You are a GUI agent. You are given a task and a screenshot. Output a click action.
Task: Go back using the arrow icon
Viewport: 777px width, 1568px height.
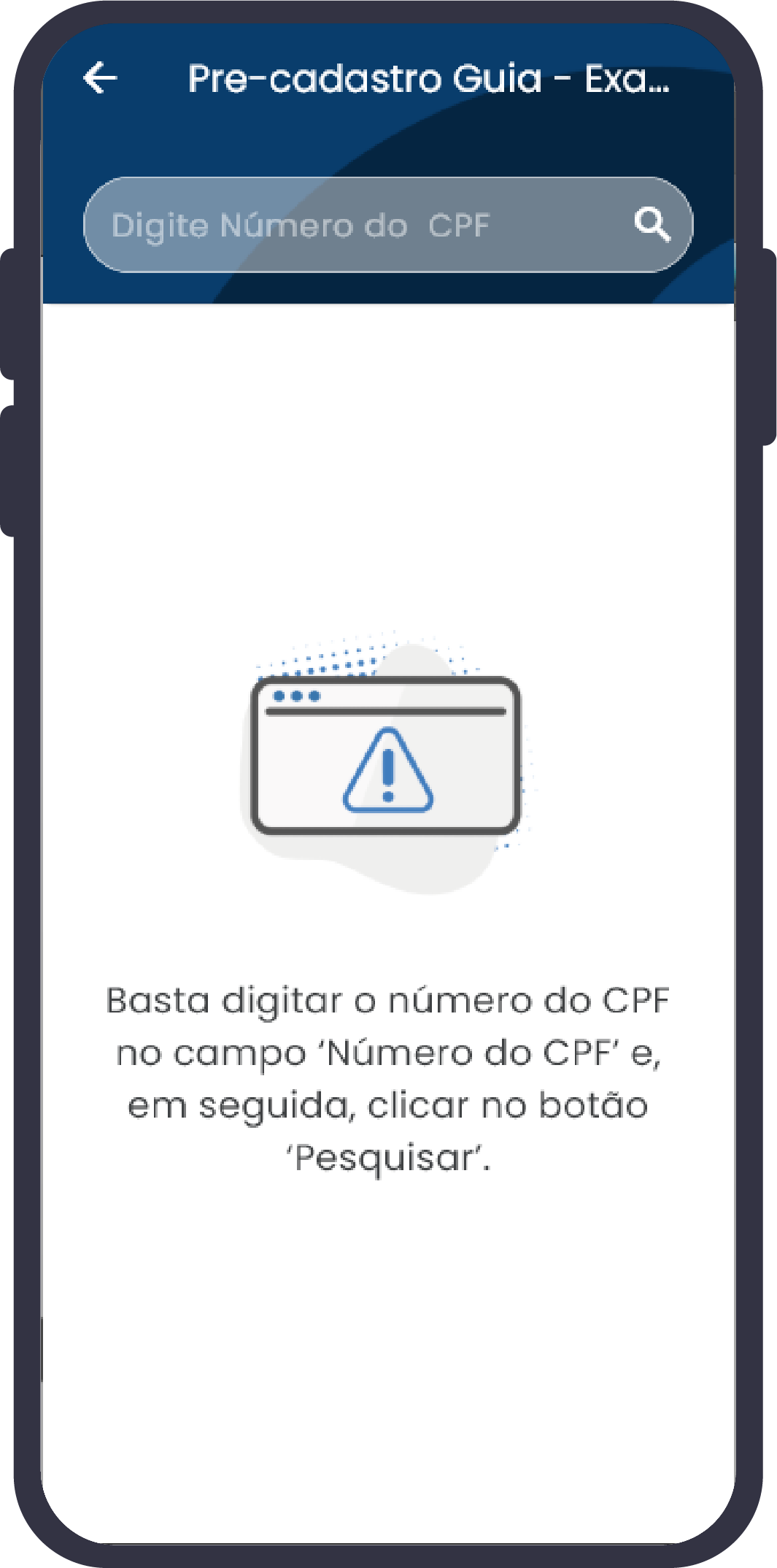click(101, 78)
